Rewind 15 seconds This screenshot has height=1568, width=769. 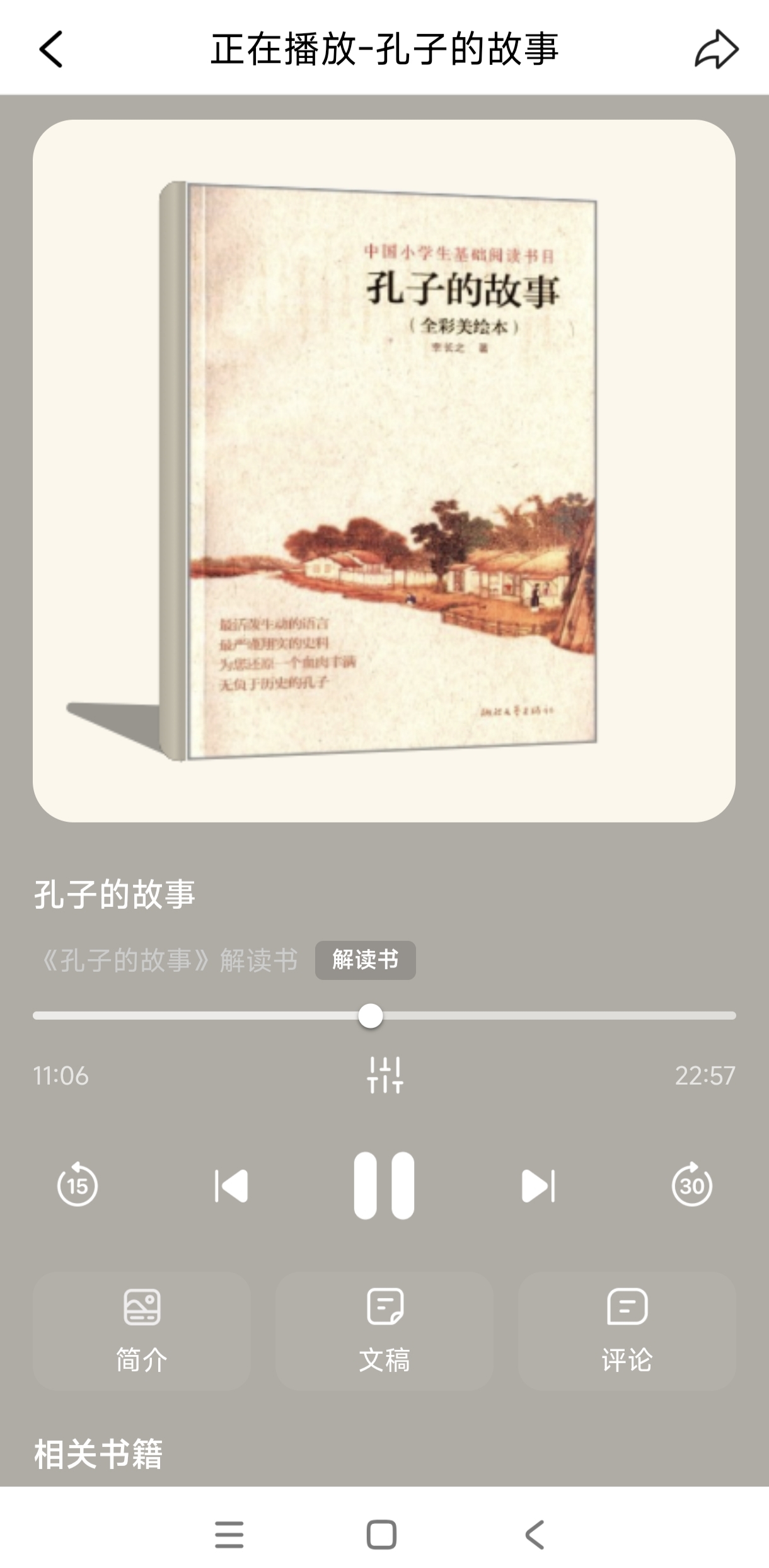click(x=78, y=1185)
